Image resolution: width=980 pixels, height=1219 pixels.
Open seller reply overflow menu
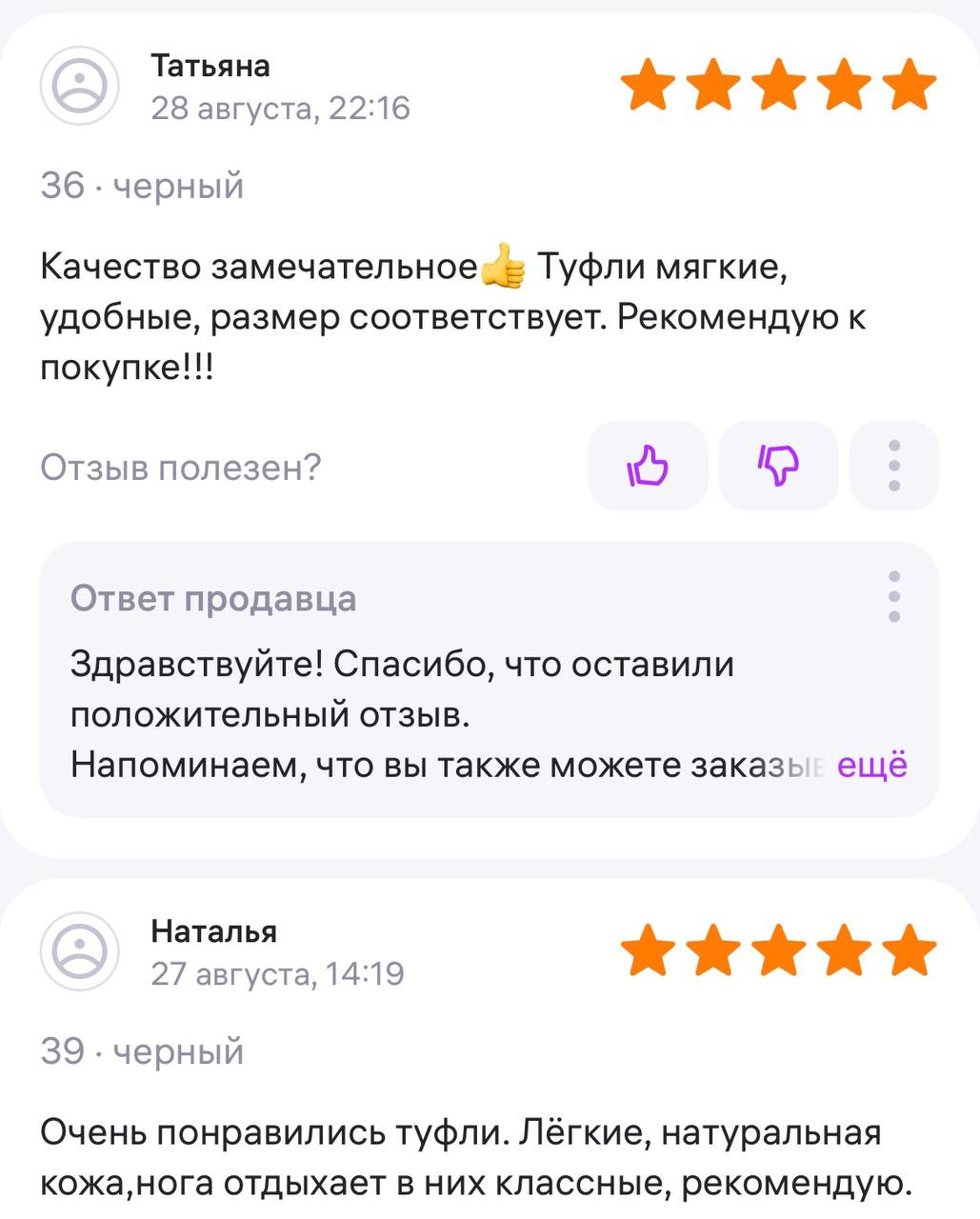click(x=893, y=597)
